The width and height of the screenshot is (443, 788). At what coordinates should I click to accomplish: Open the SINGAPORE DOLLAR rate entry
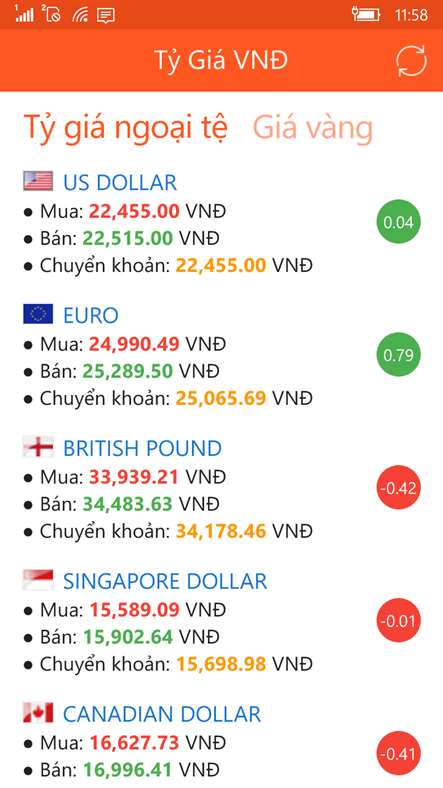pyautogui.click(x=222, y=621)
